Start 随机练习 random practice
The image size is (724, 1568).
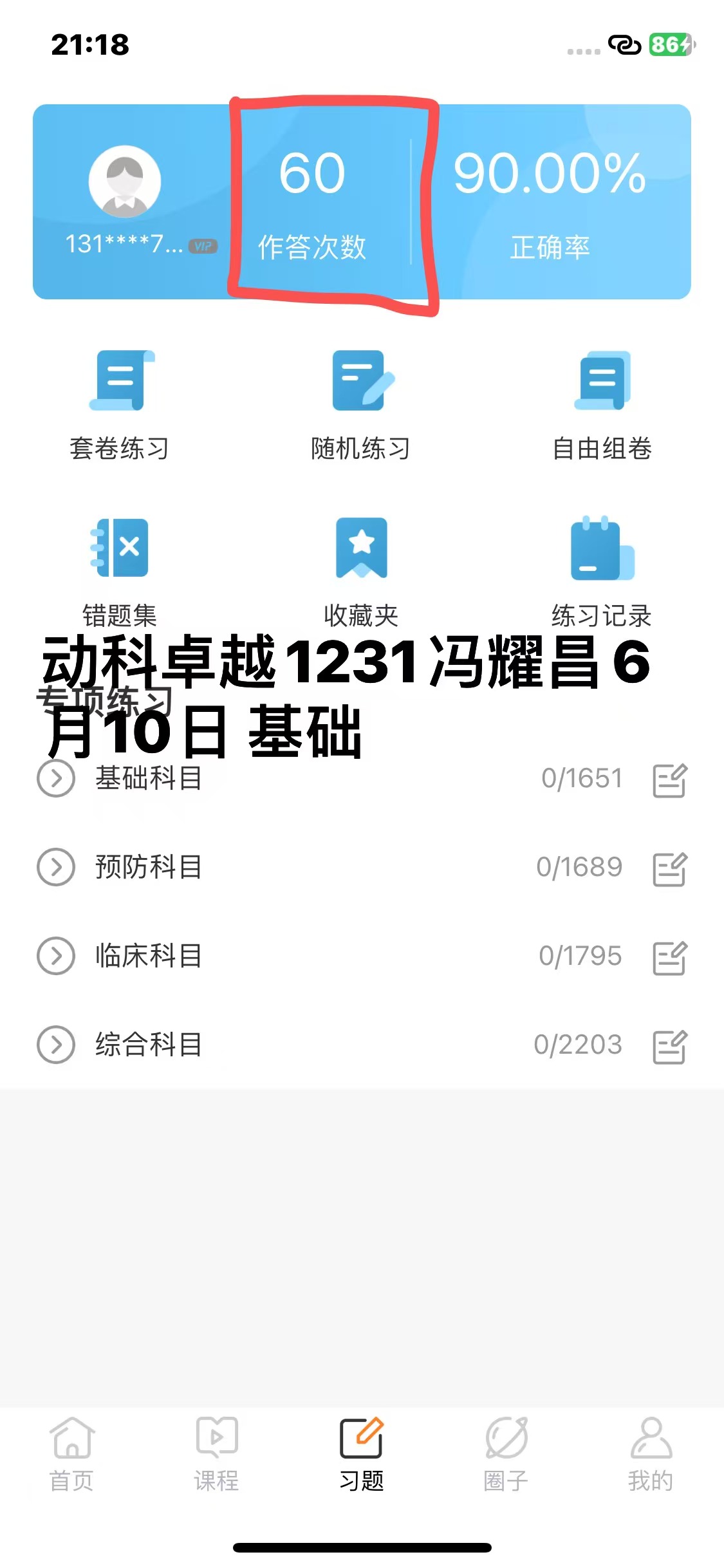point(361,406)
